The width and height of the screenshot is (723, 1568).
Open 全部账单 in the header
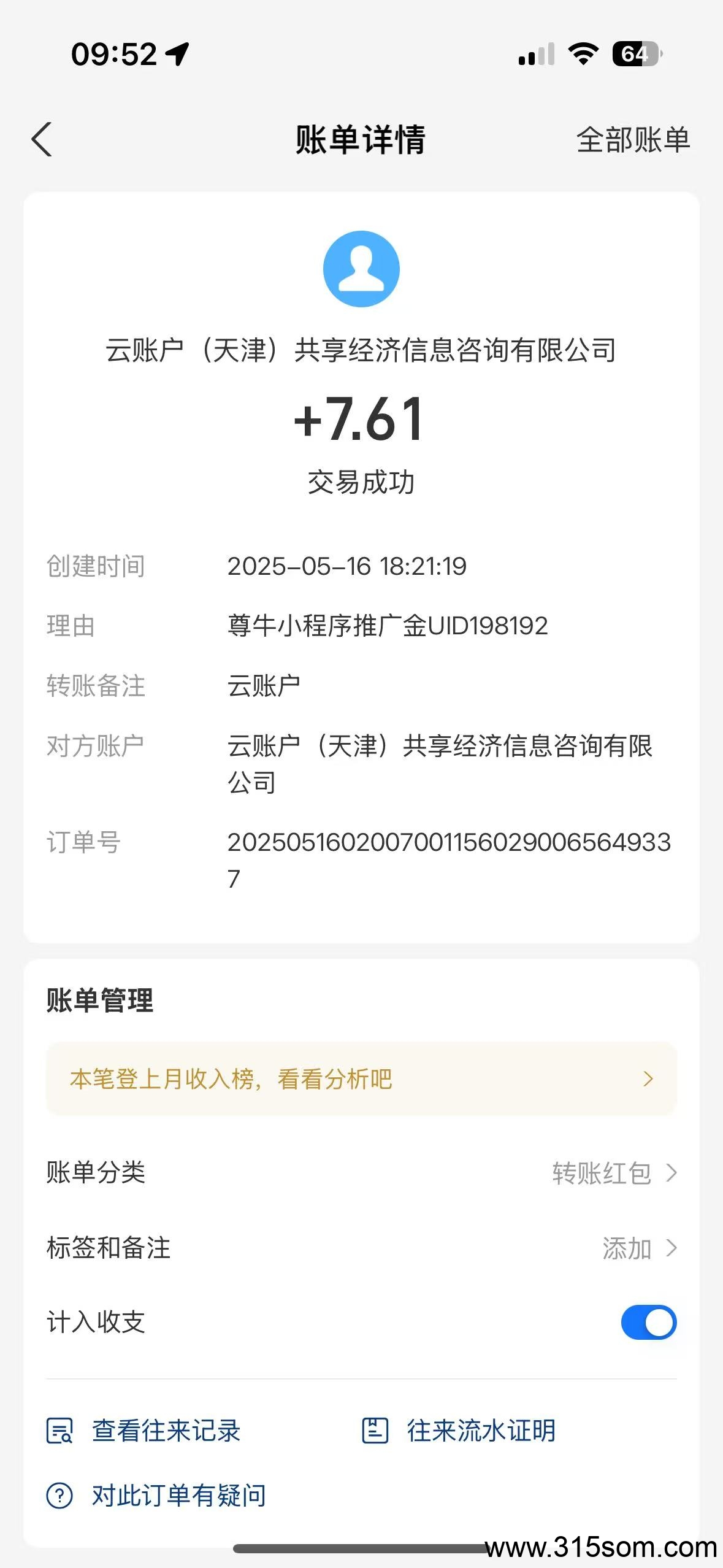[x=633, y=140]
